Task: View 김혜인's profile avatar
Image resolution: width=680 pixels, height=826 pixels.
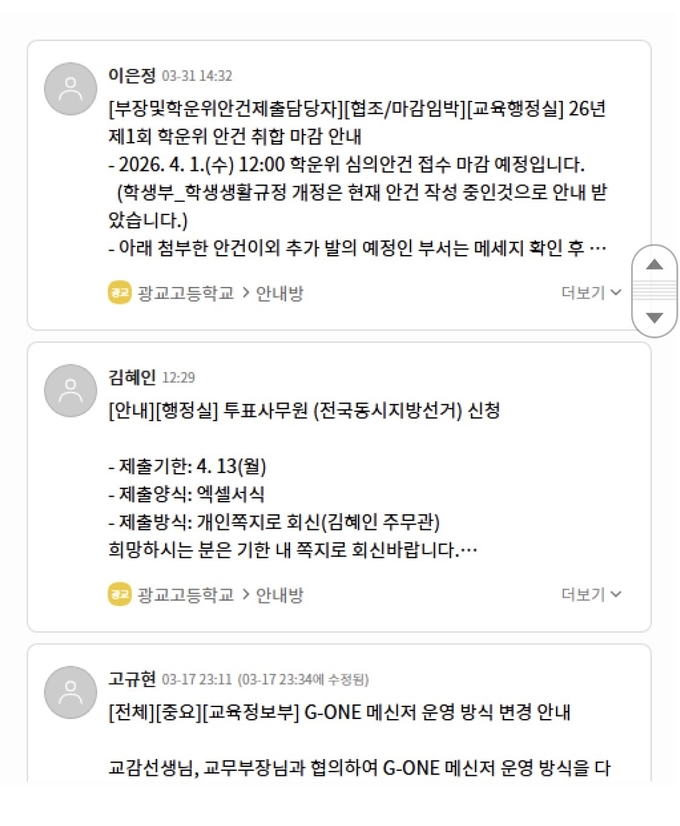Action: click(x=70, y=391)
